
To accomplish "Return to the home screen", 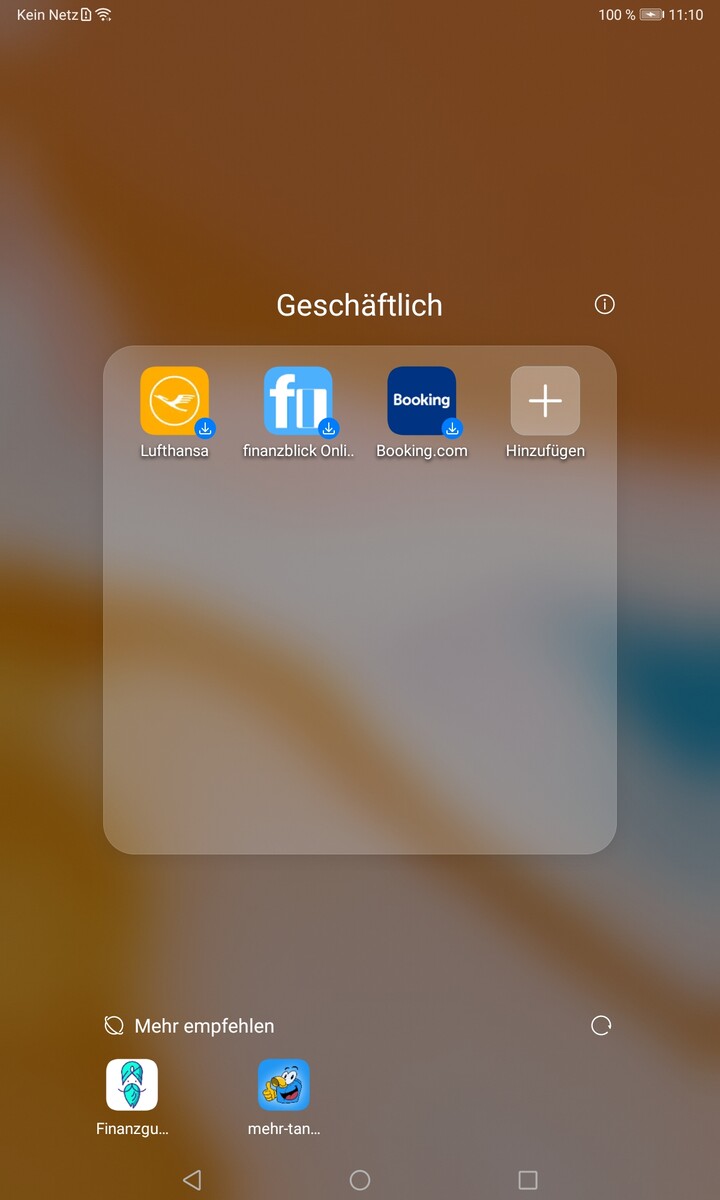I will click(360, 1180).
